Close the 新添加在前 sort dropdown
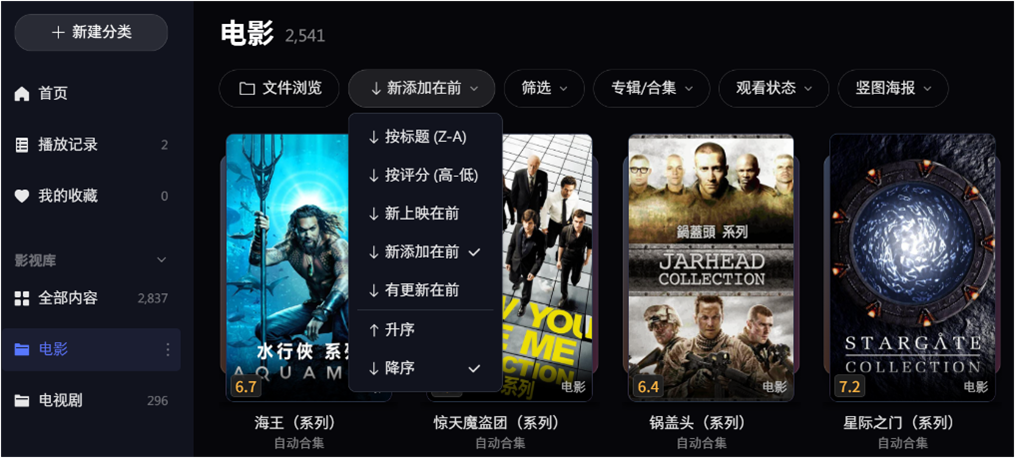Screen dimensions: 1015x458 421,88
